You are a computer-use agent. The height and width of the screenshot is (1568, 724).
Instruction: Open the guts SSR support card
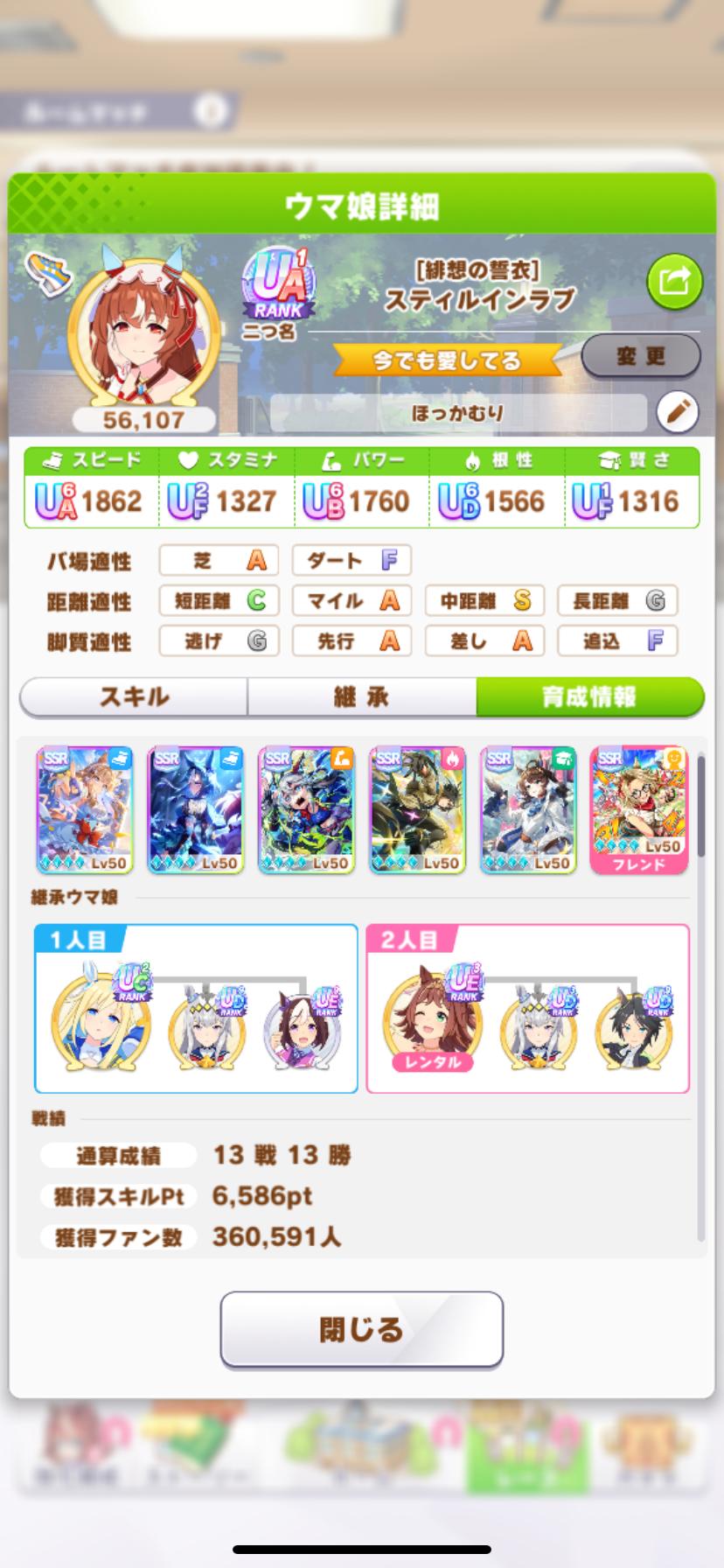(x=417, y=809)
